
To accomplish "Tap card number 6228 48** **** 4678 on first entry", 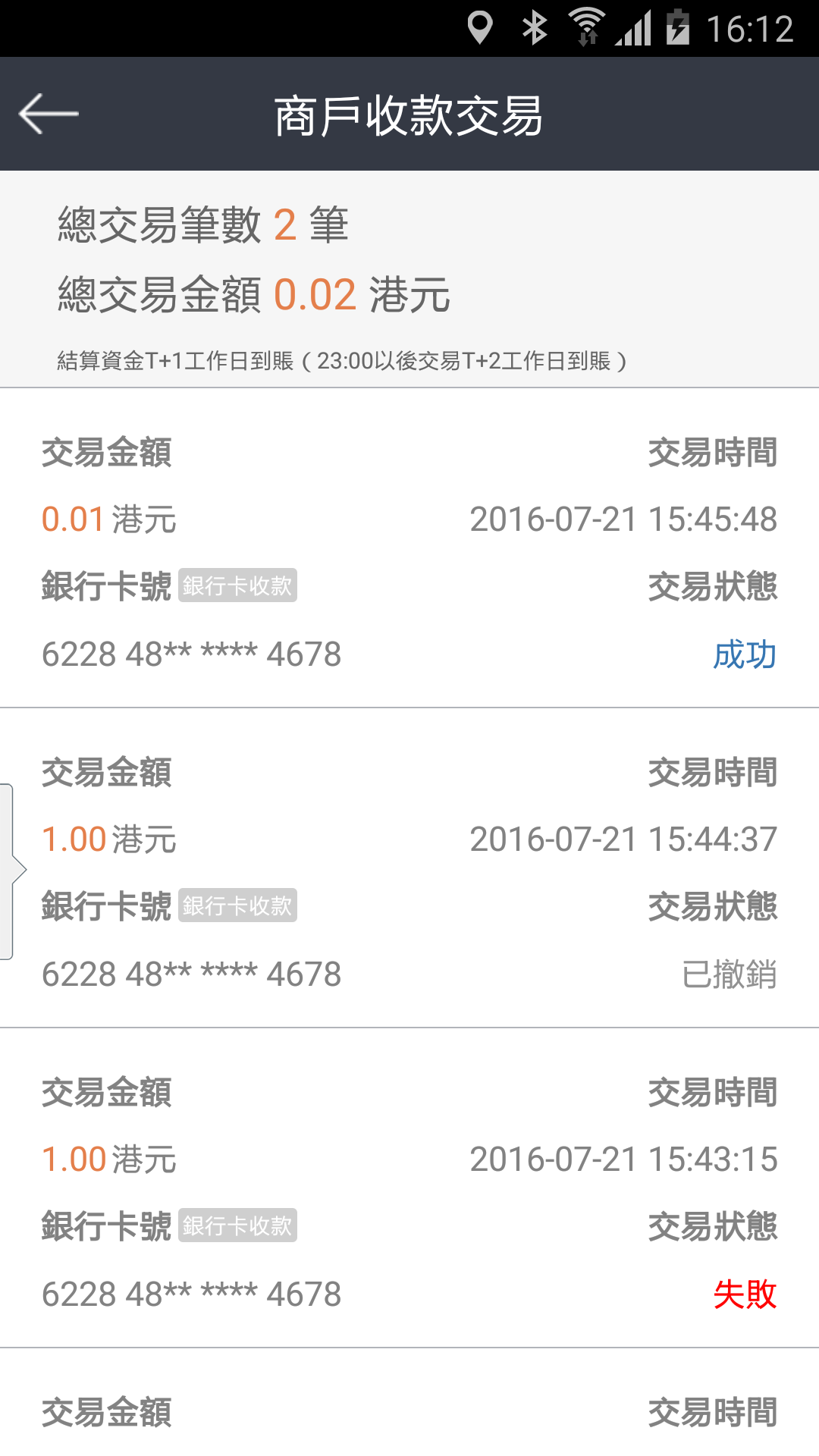I will pyautogui.click(x=190, y=654).
